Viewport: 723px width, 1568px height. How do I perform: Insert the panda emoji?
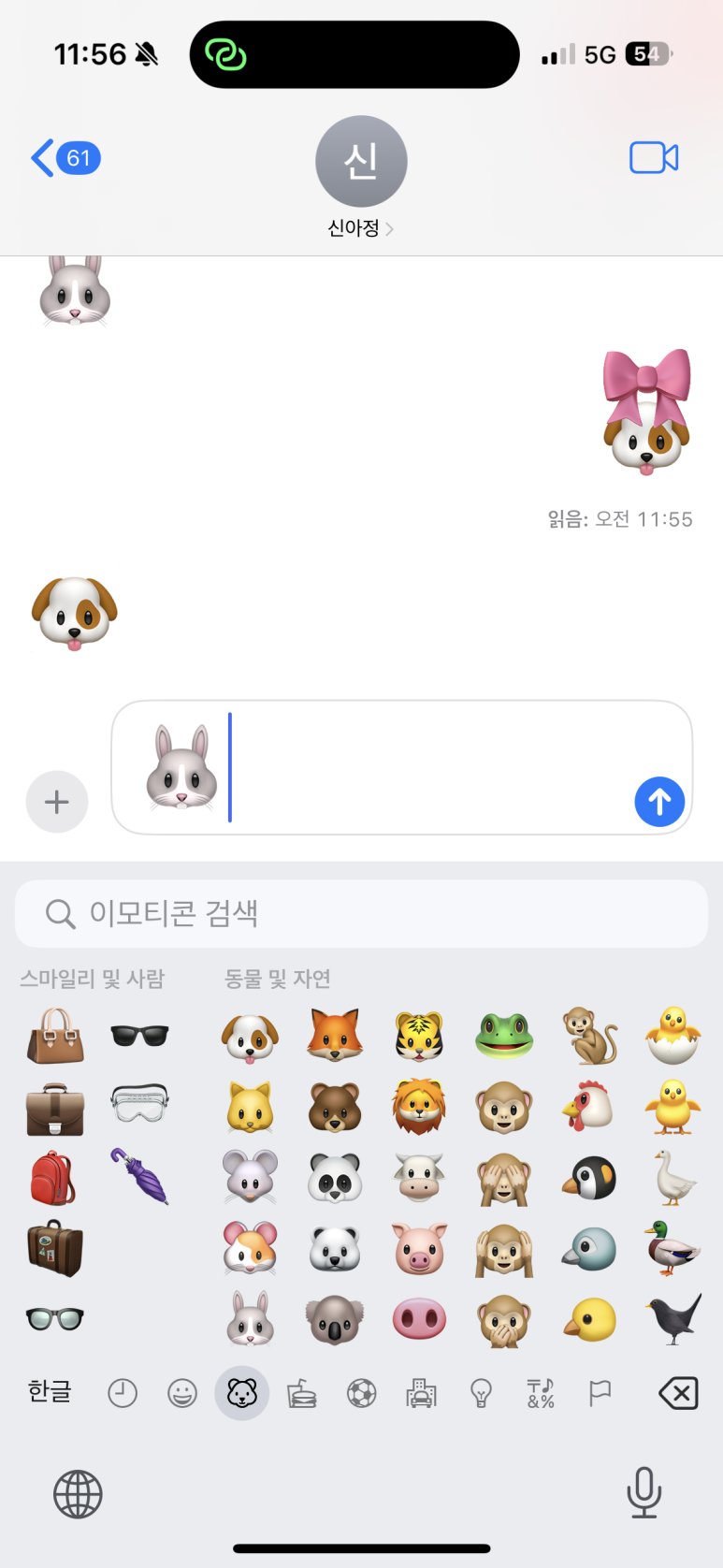(x=335, y=1178)
